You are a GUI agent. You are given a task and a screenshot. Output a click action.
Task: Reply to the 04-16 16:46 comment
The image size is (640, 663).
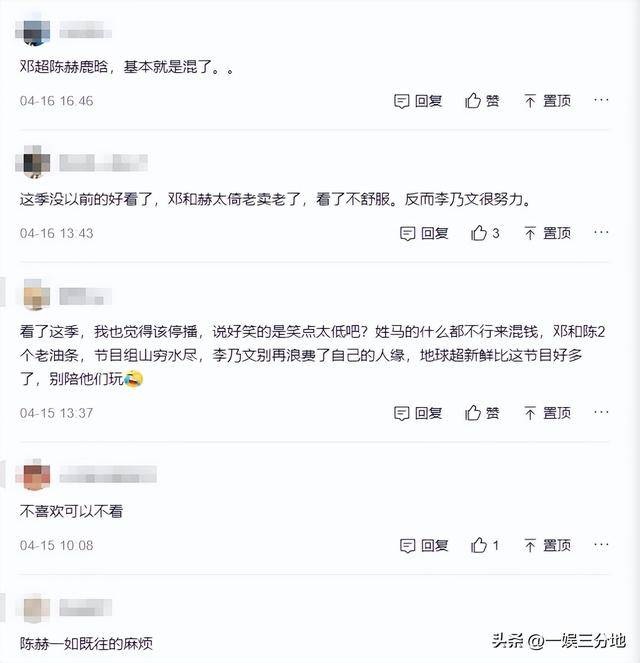click(x=418, y=101)
